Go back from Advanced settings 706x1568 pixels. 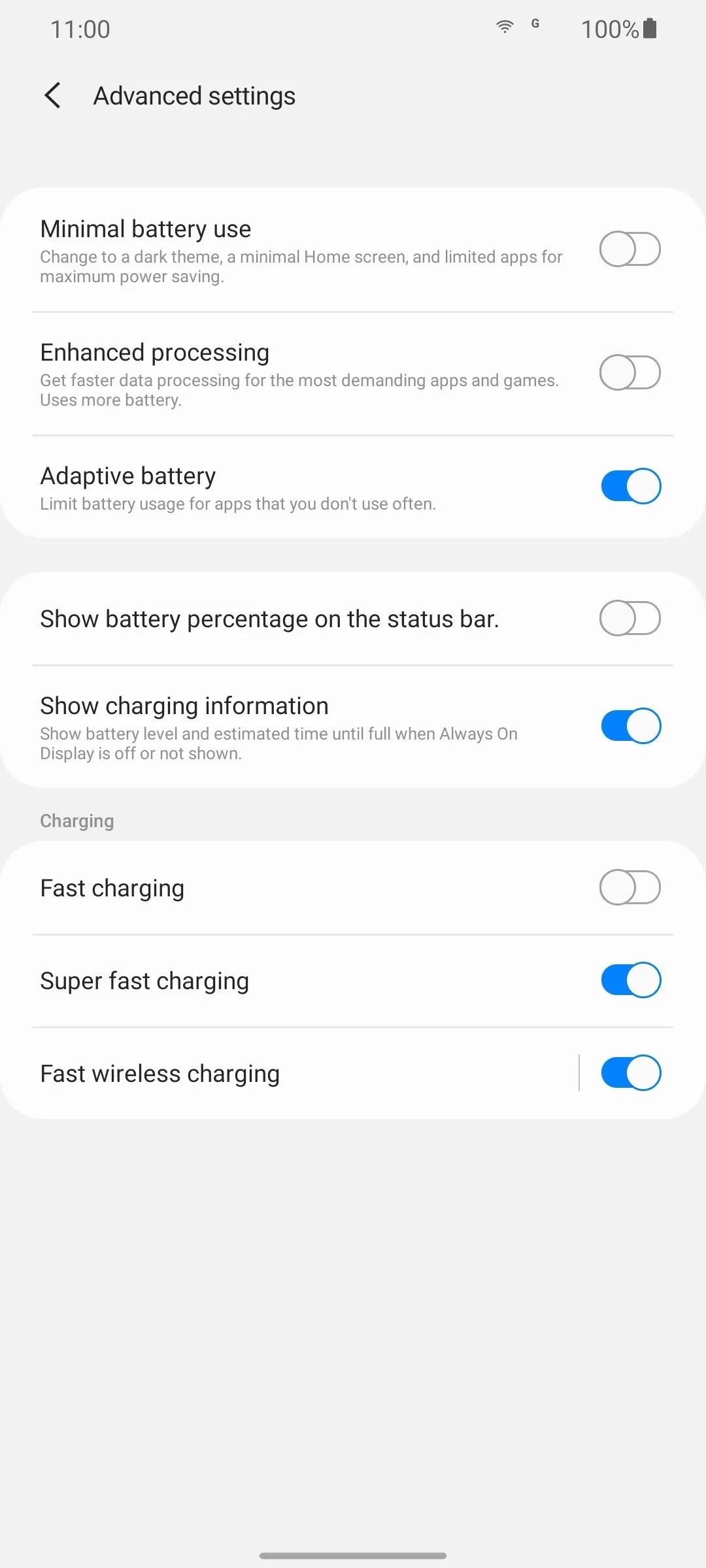coord(53,96)
